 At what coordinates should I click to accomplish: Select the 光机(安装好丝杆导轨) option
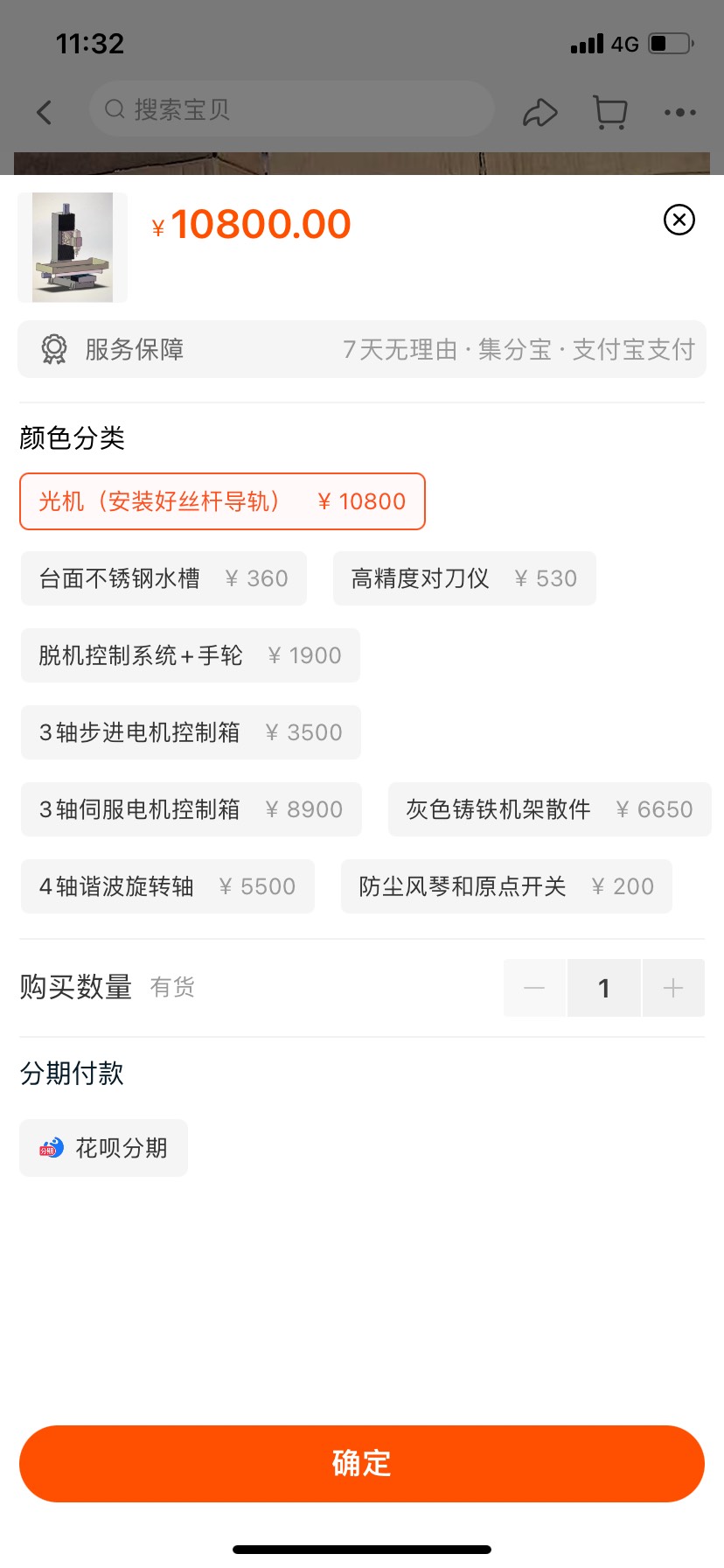[x=222, y=501]
